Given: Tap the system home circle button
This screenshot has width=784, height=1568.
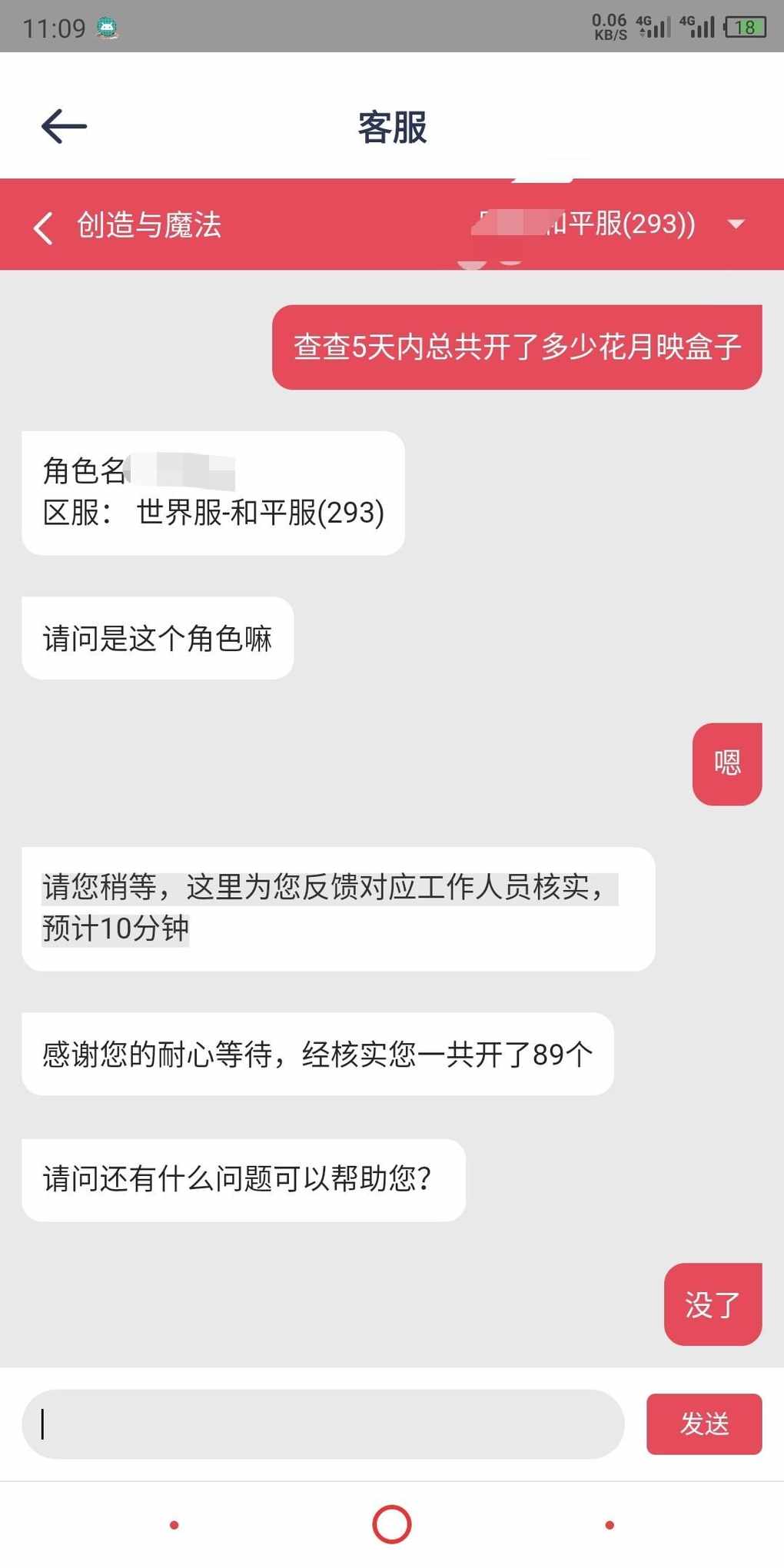Looking at the screenshot, I should (392, 1524).
